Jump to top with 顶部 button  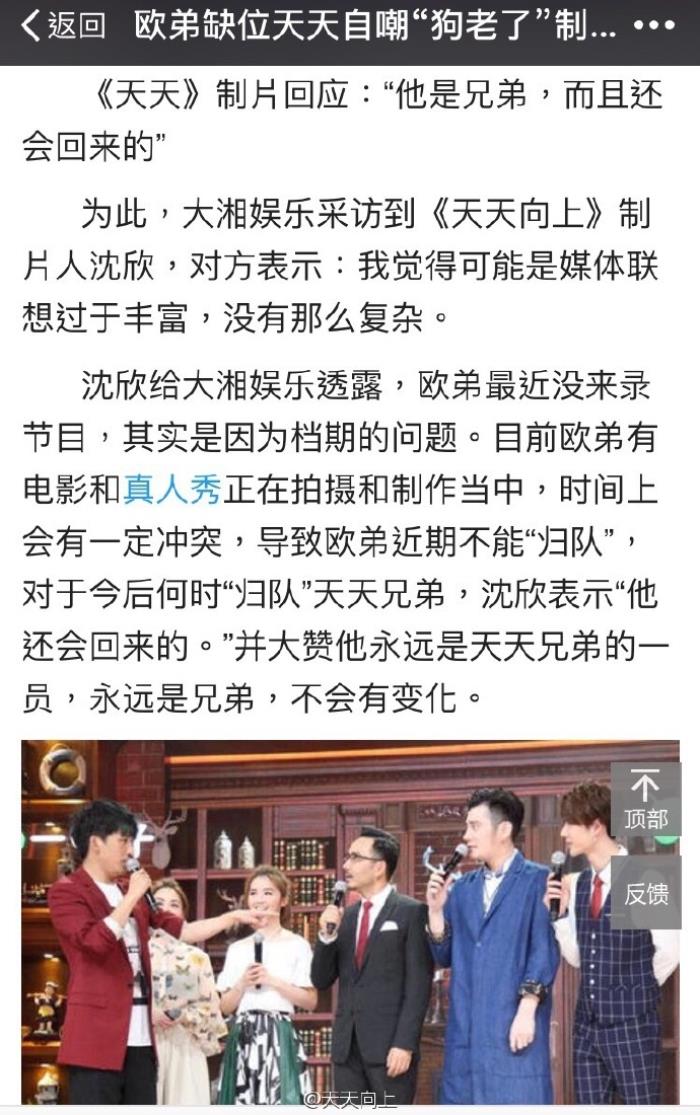coord(645,800)
